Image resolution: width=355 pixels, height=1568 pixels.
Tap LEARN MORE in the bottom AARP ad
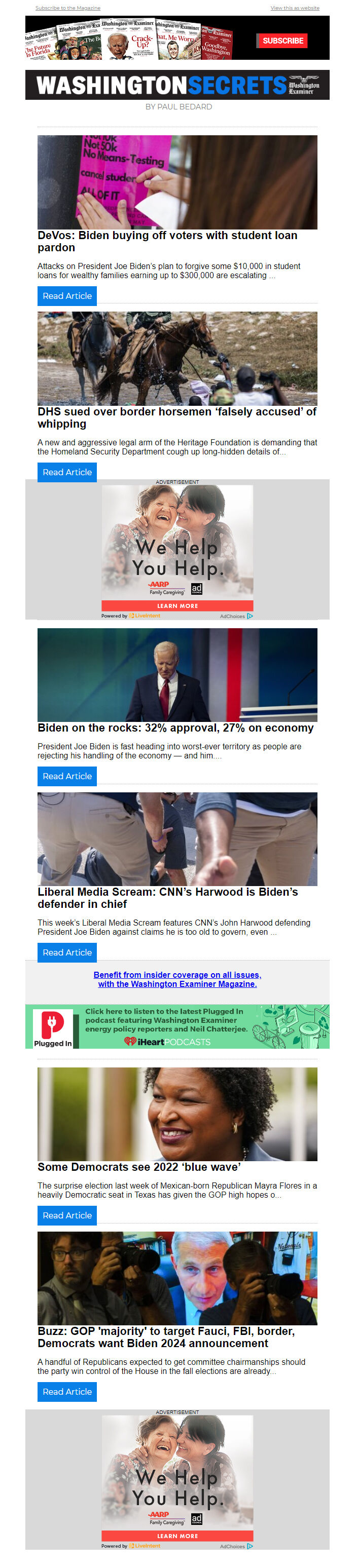click(177, 1535)
